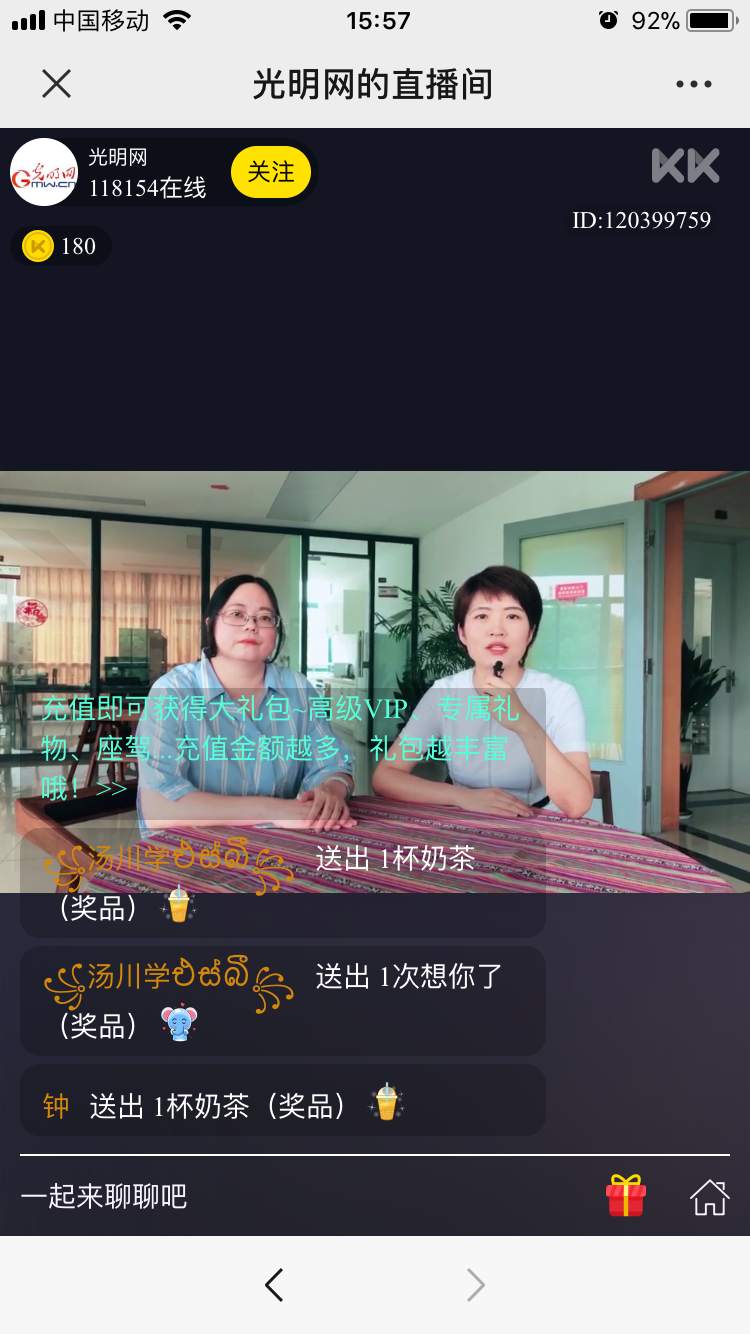Screen dimensions: 750x1334
Task: Go back with the browser back arrow
Action: [x=274, y=1285]
